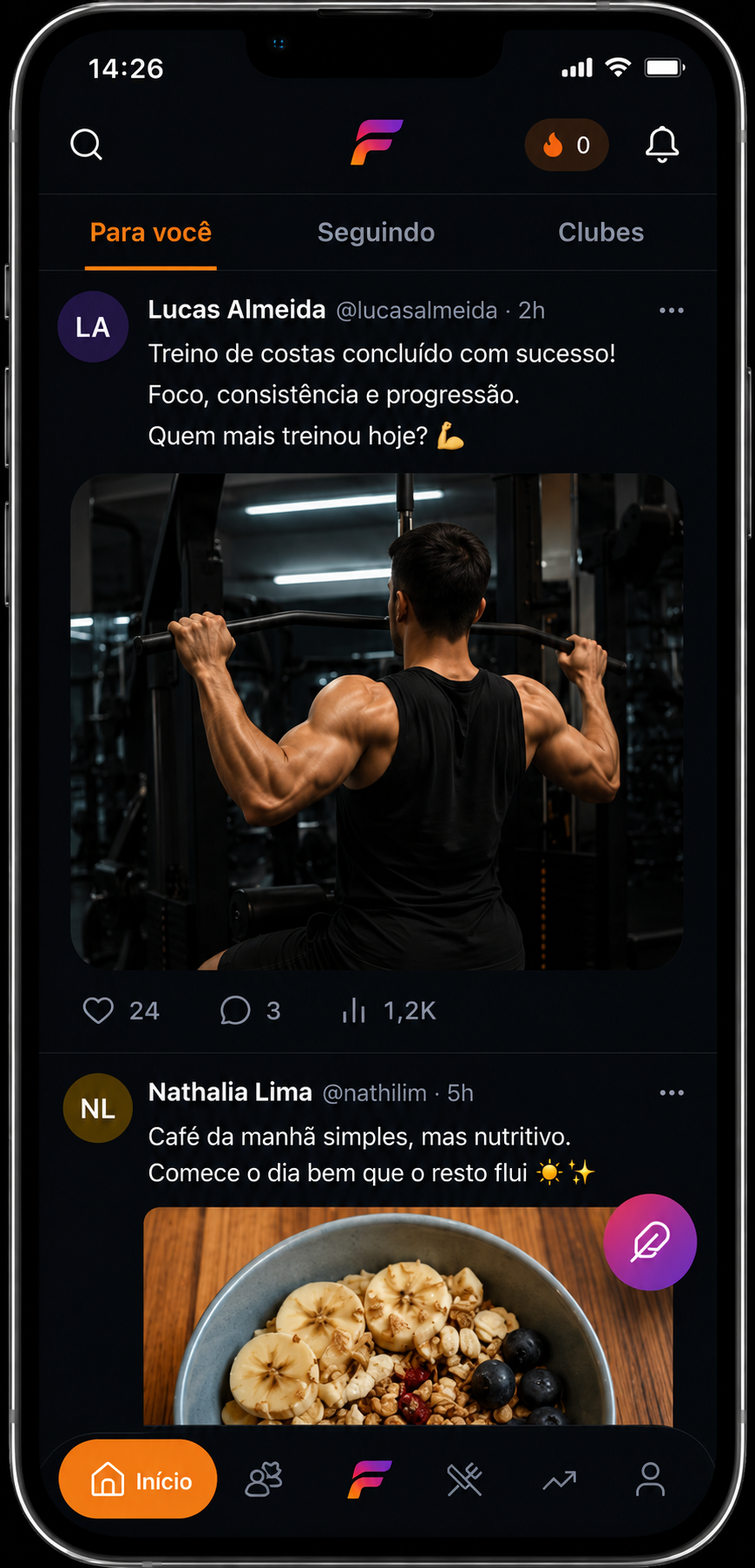755x1568 pixels.
Task: Comment on Lucas Almeida's post
Action: tap(235, 1010)
